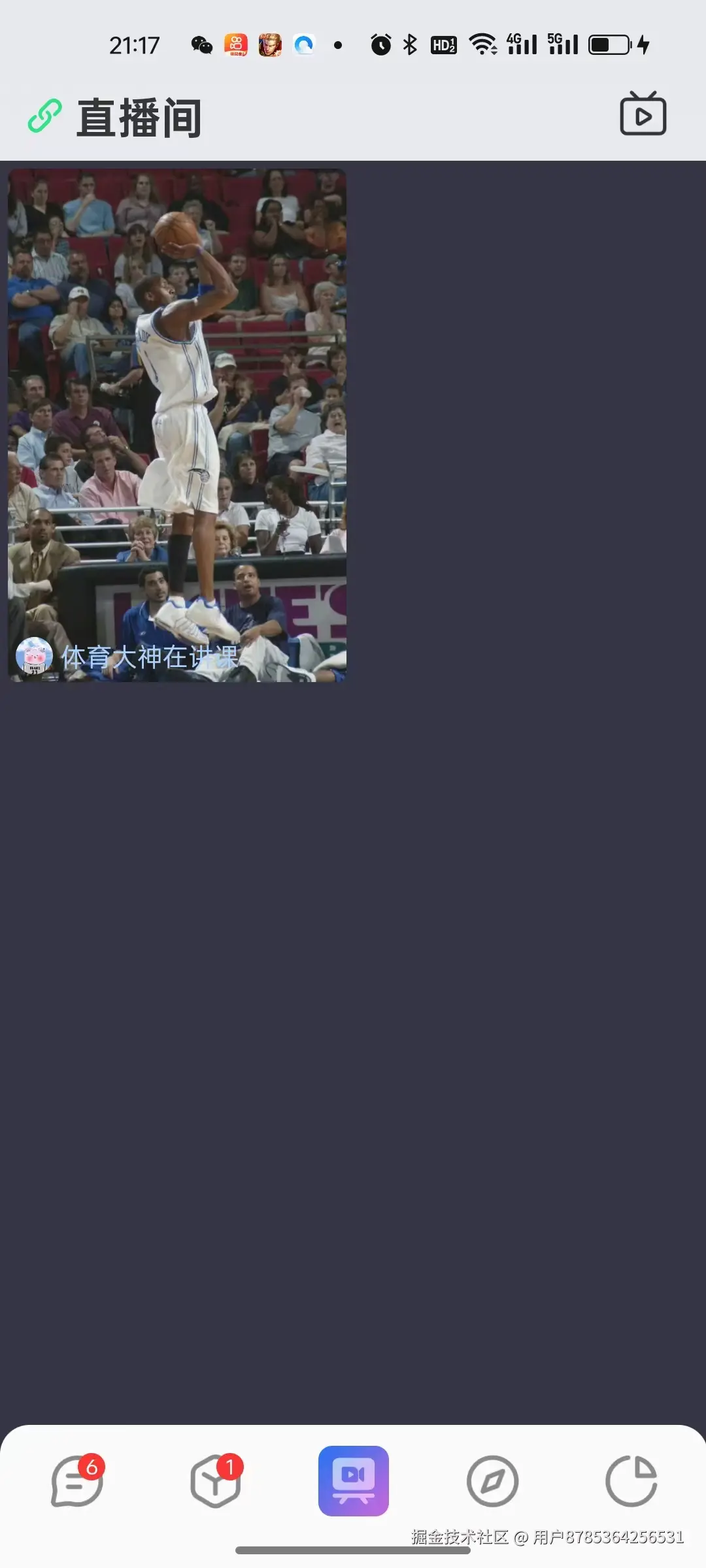Open the 体育大神在讲课 live room card
The height and width of the screenshot is (1568, 706).
[176, 425]
